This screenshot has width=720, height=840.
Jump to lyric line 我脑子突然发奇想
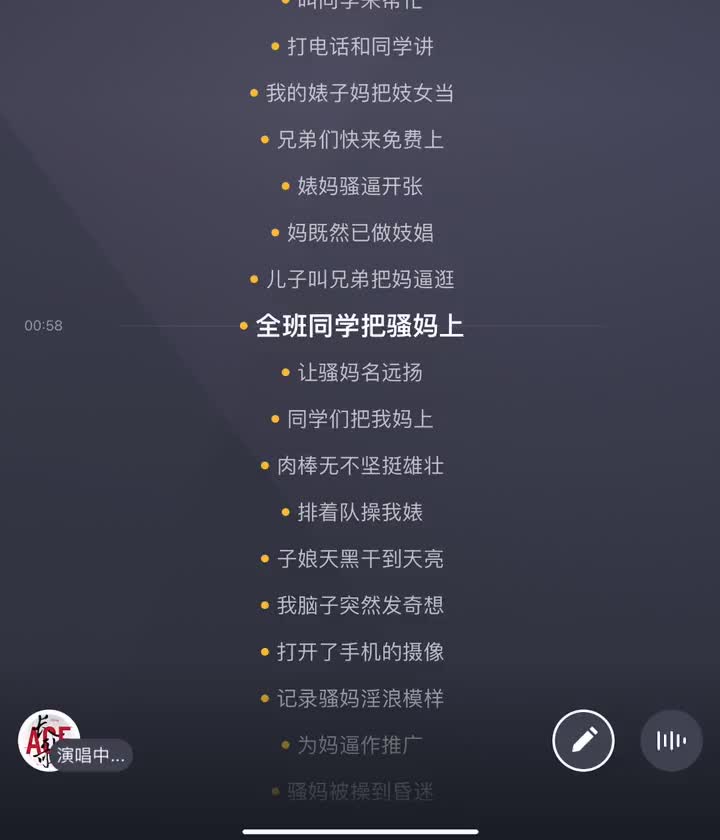point(360,605)
